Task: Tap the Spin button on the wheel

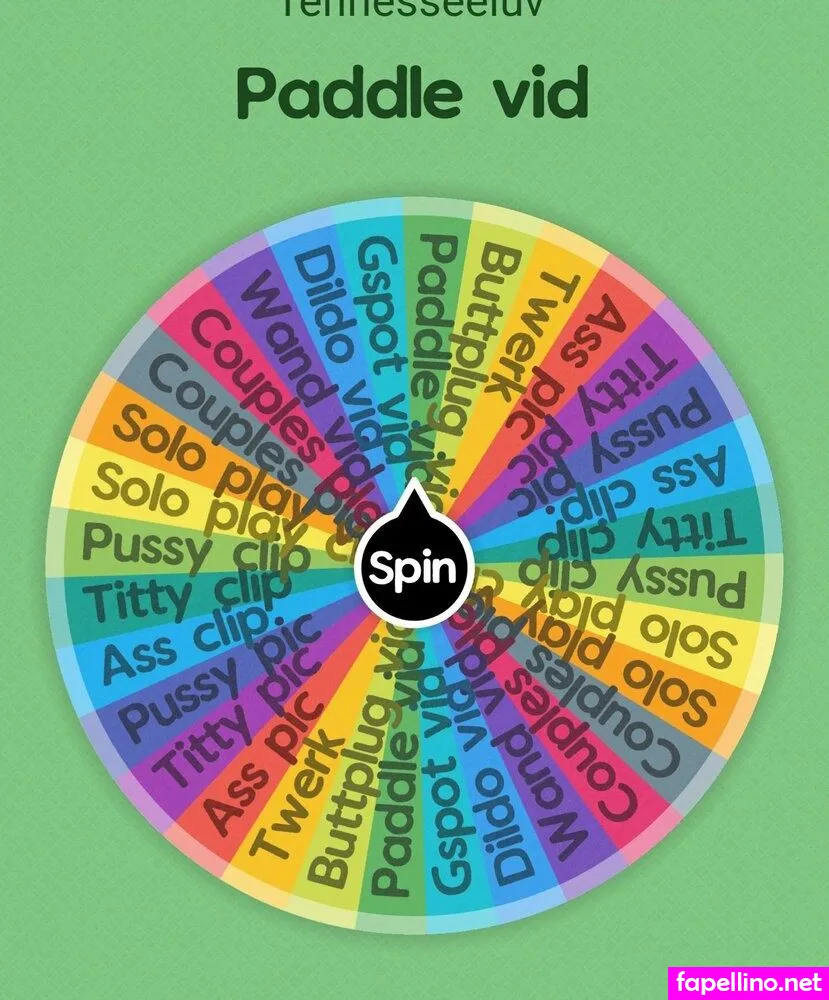Action: [414, 567]
